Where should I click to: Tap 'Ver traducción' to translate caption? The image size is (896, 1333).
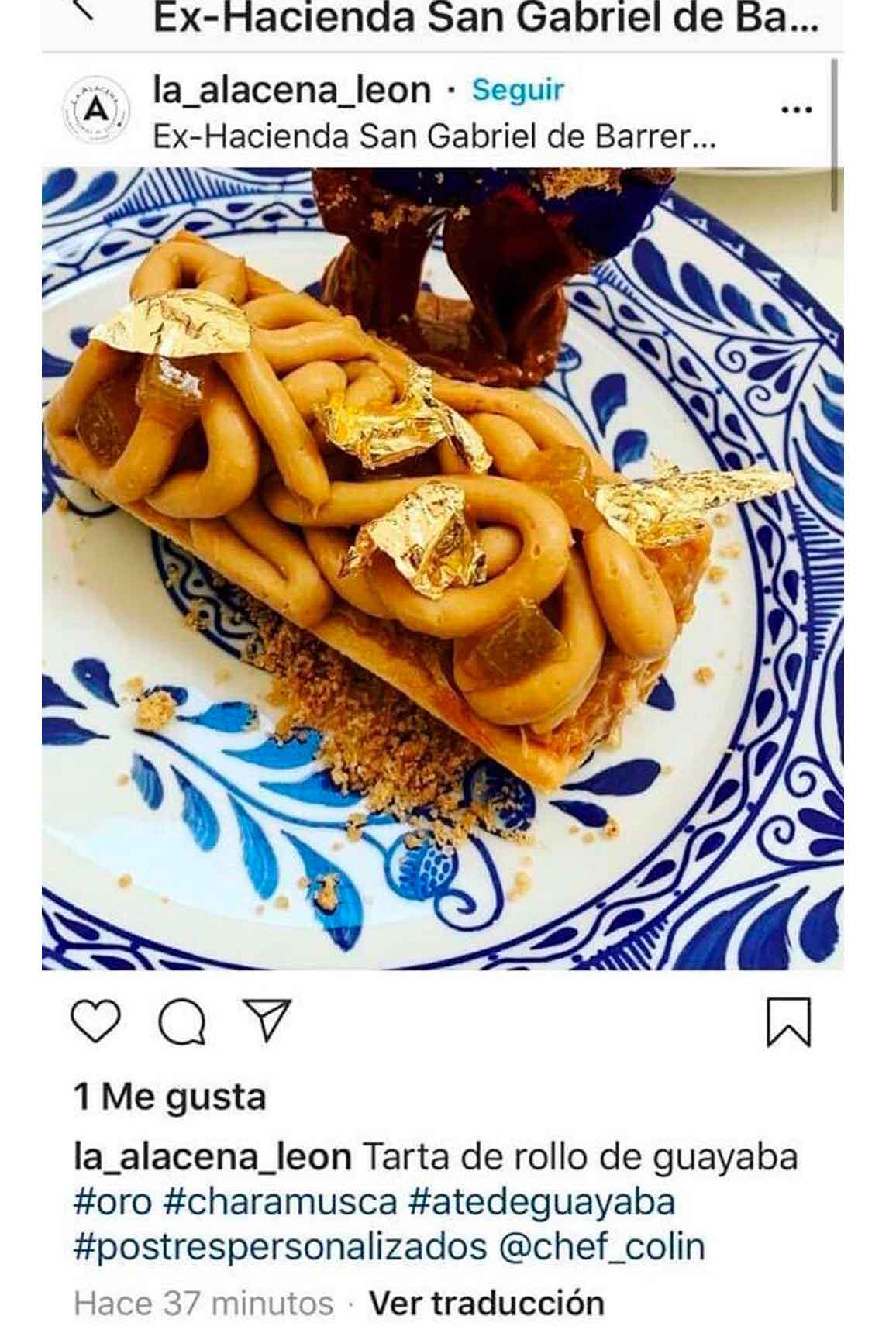click(486, 1303)
